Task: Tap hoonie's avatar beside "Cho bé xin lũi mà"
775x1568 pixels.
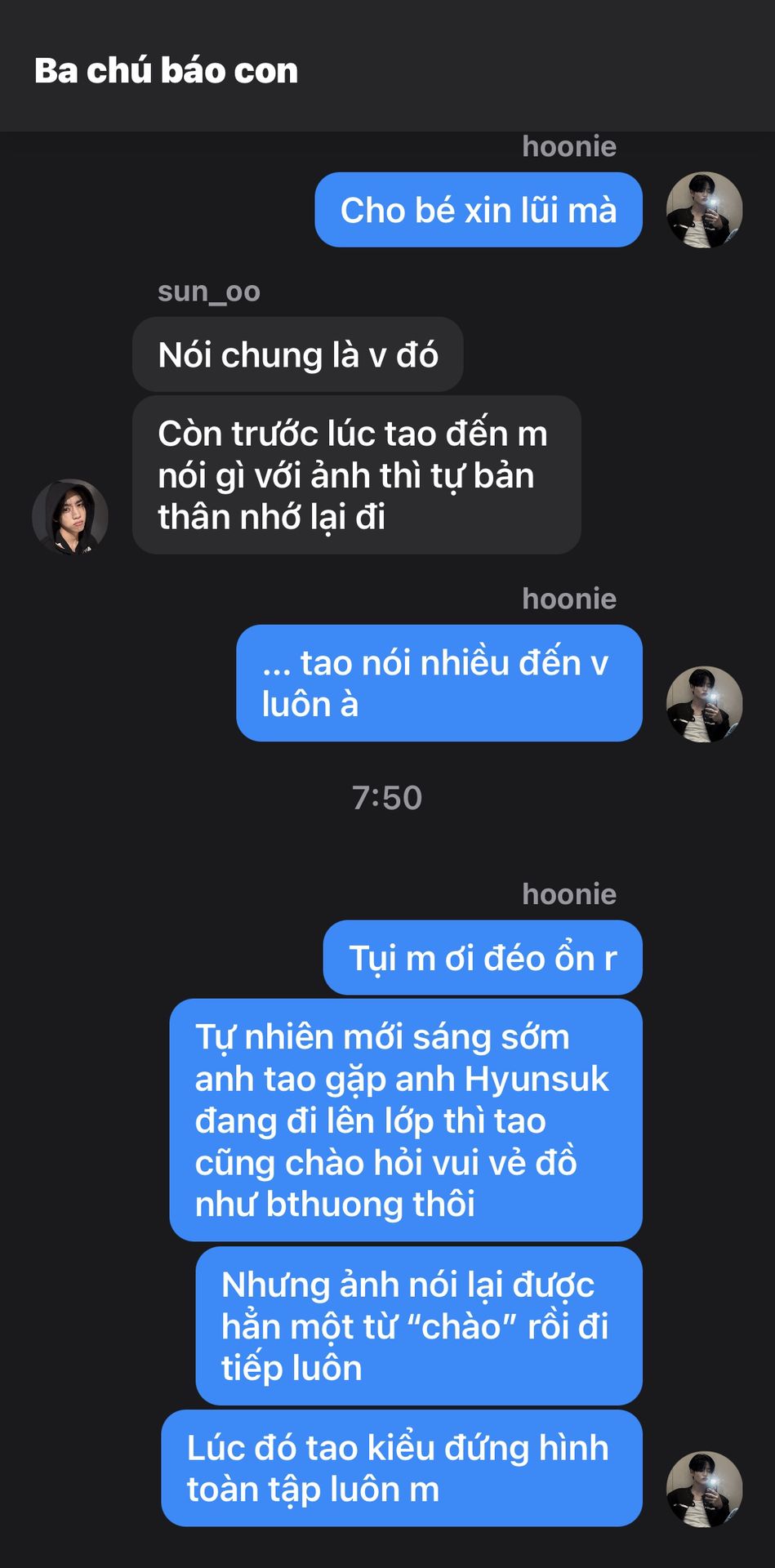Action: (x=704, y=210)
